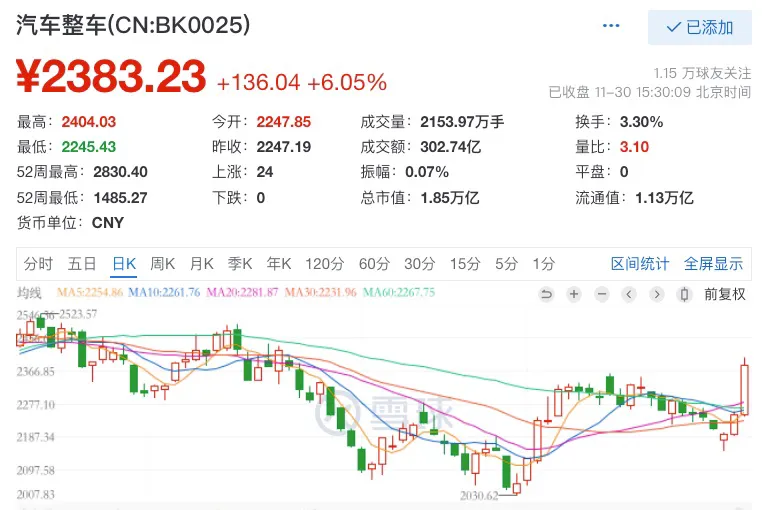Select the 日K chart tab

point(124,264)
